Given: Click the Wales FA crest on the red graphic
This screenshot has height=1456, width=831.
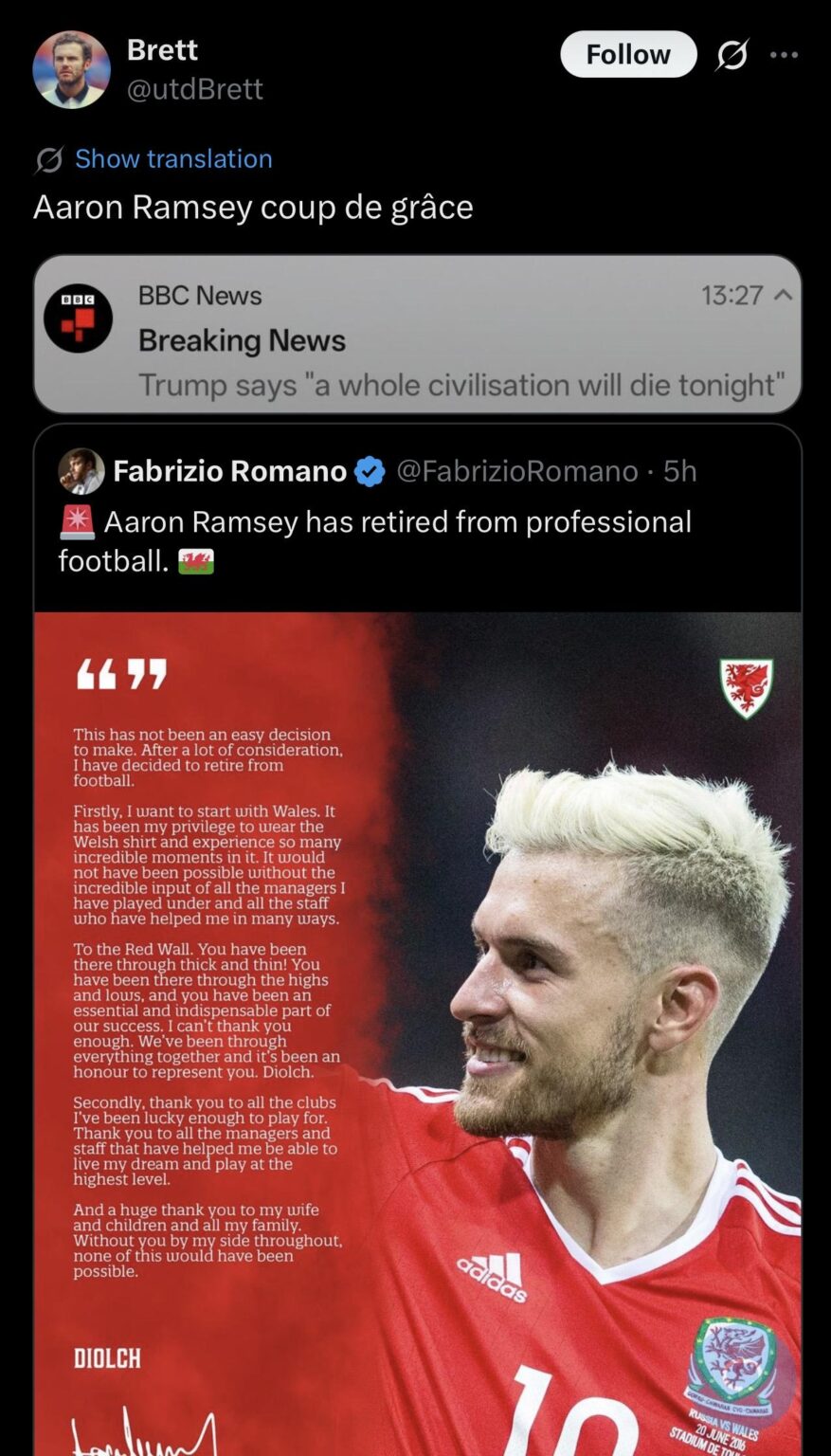Looking at the screenshot, I should [x=749, y=687].
